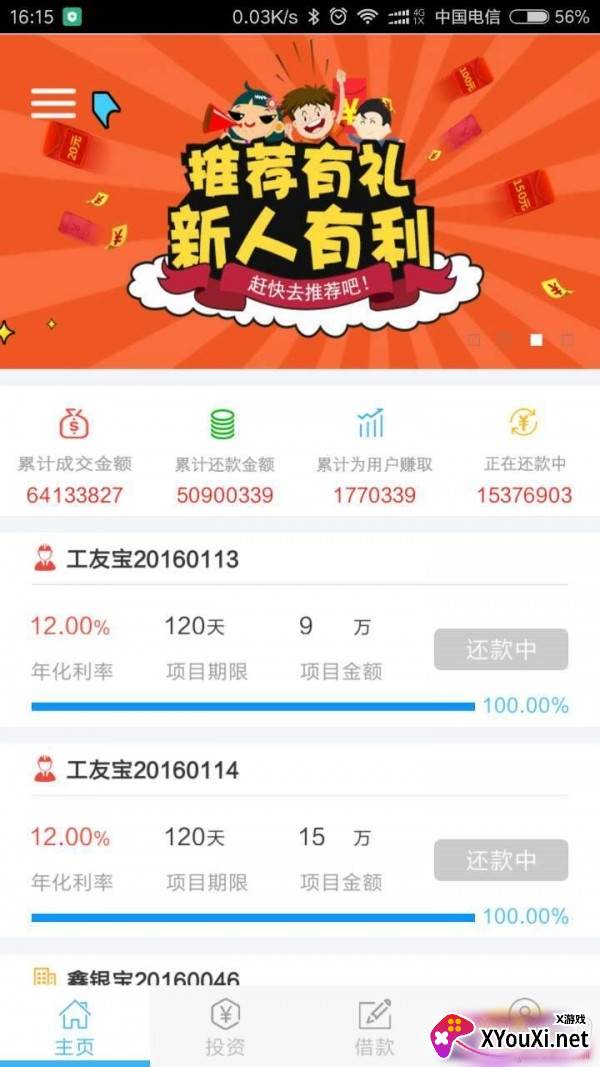This screenshot has height=1067, width=600.
Task: Select the banner's highlighted page indicator
Action: tap(537, 340)
